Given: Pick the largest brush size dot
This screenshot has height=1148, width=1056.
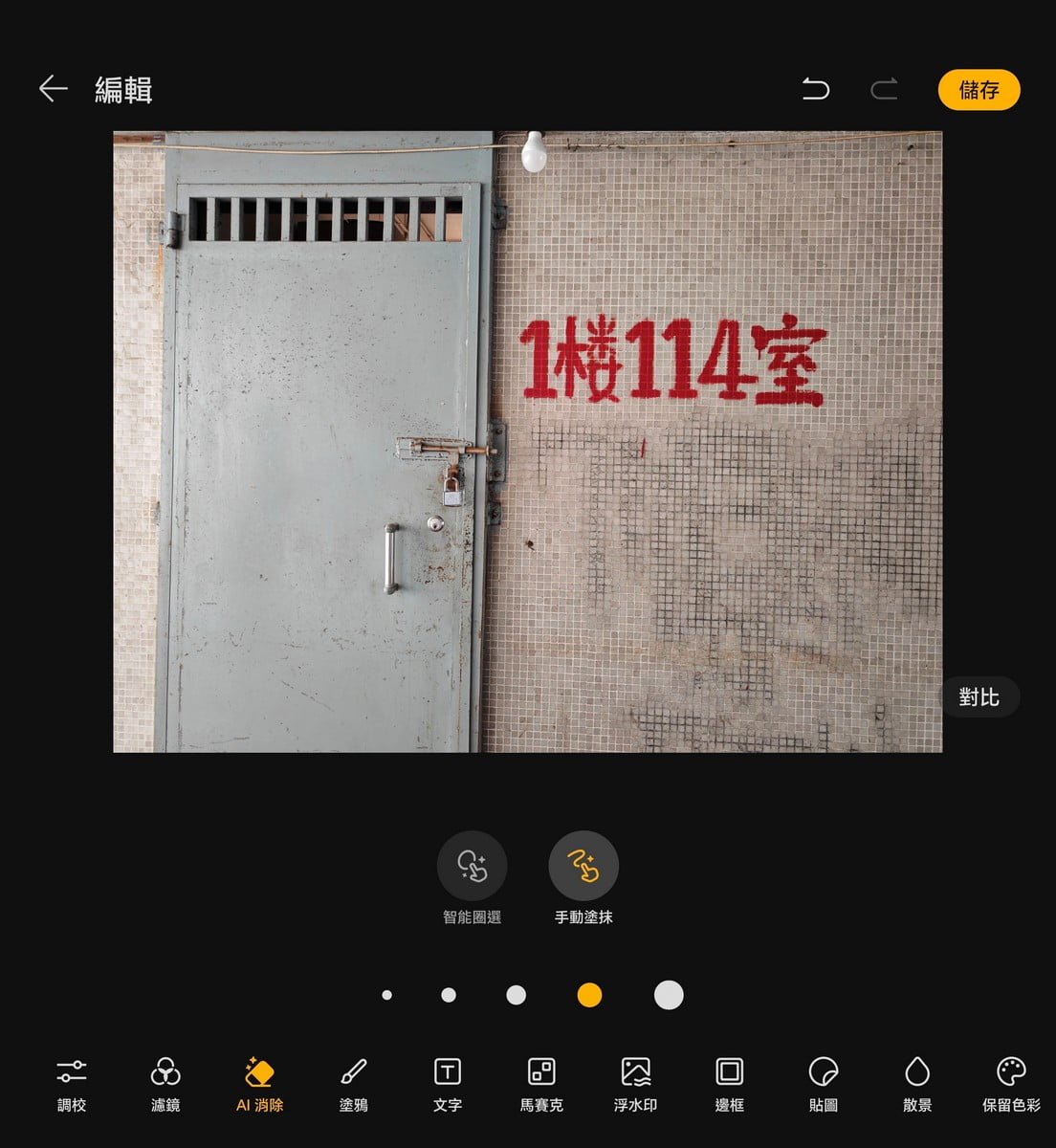Looking at the screenshot, I should [x=669, y=995].
